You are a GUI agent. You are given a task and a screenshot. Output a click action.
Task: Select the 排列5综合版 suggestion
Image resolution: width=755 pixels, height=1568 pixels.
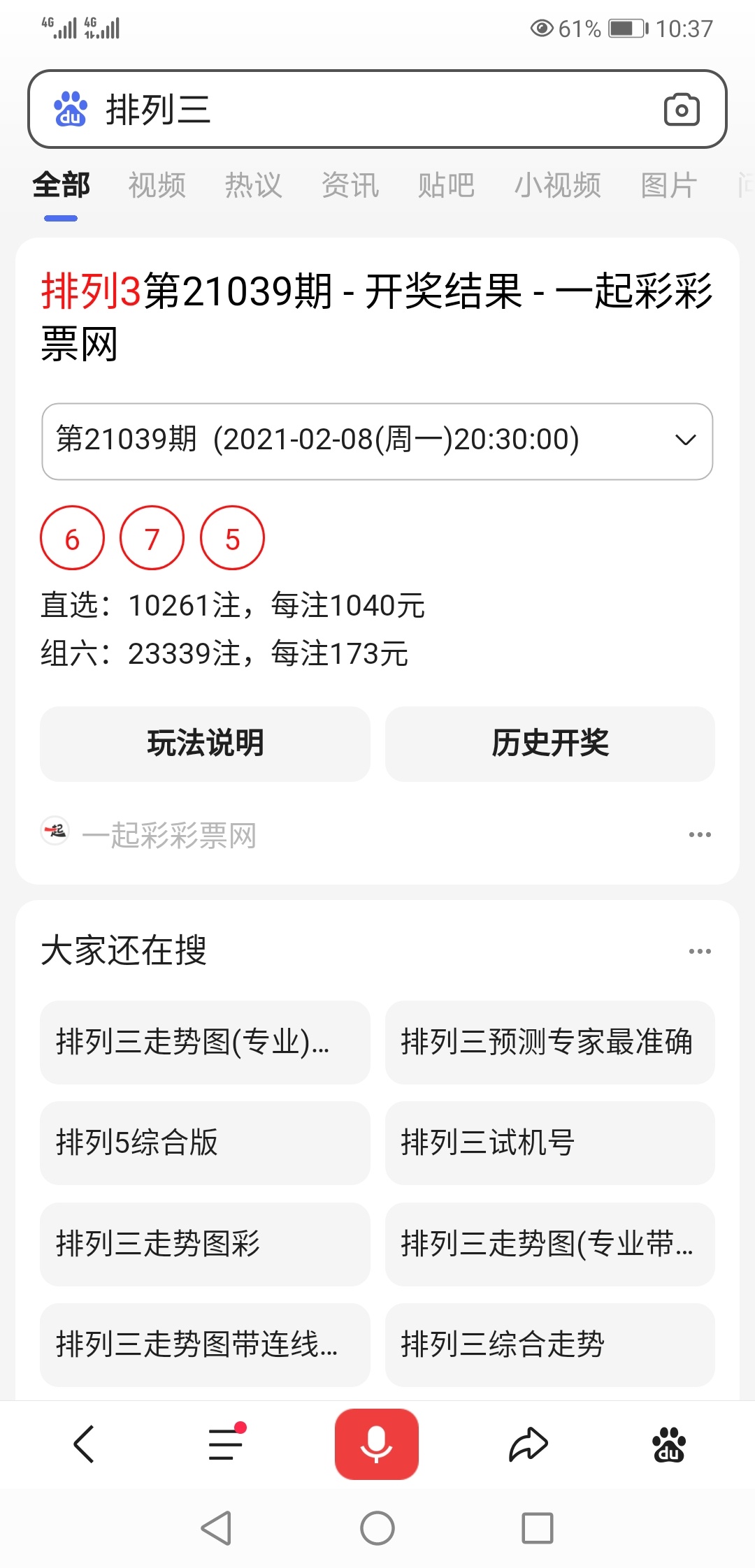pos(205,1142)
